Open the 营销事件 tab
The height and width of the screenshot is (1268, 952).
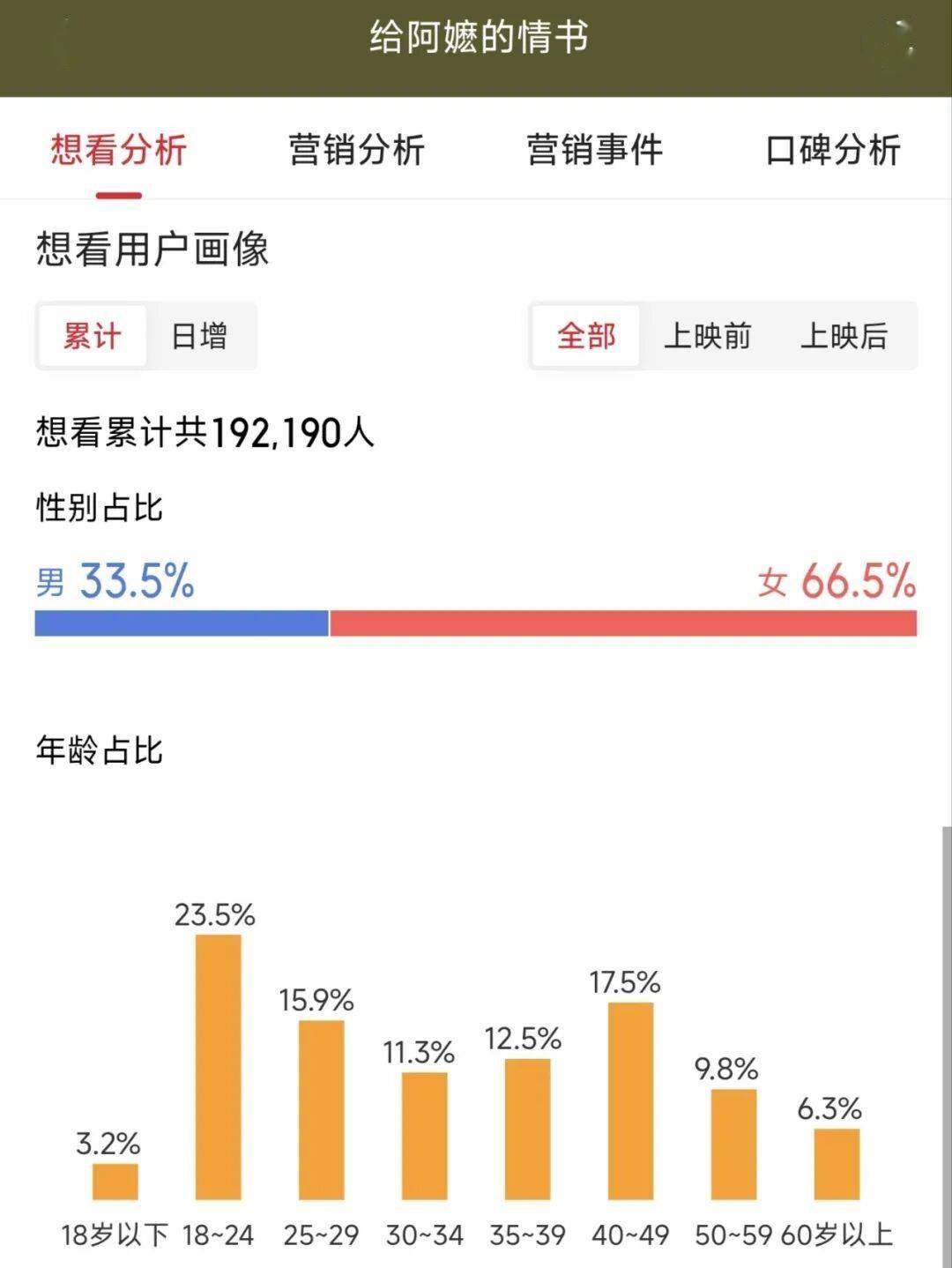[595, 150]
